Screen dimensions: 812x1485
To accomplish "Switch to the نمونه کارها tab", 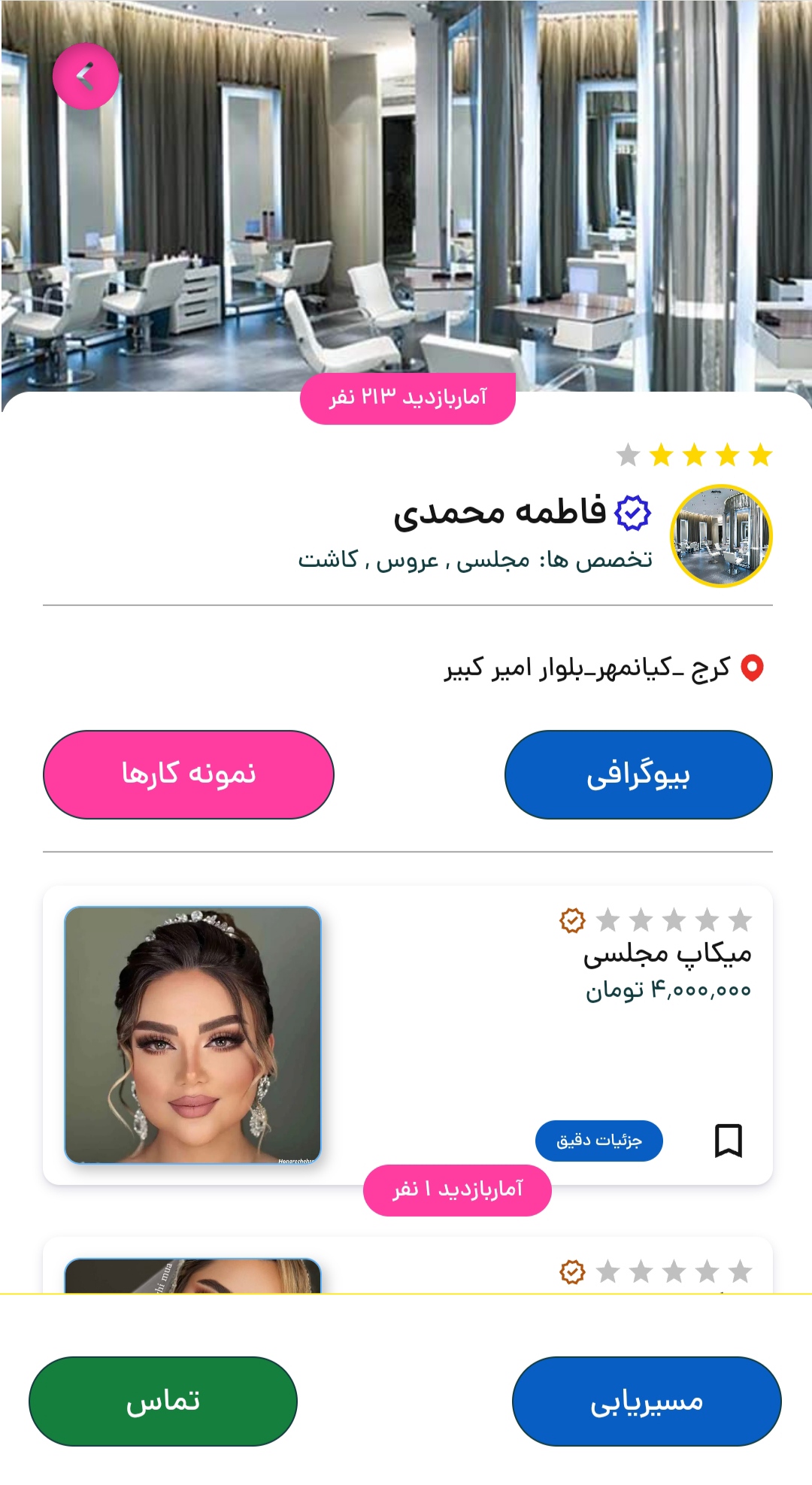I will [x=188, y=773].
